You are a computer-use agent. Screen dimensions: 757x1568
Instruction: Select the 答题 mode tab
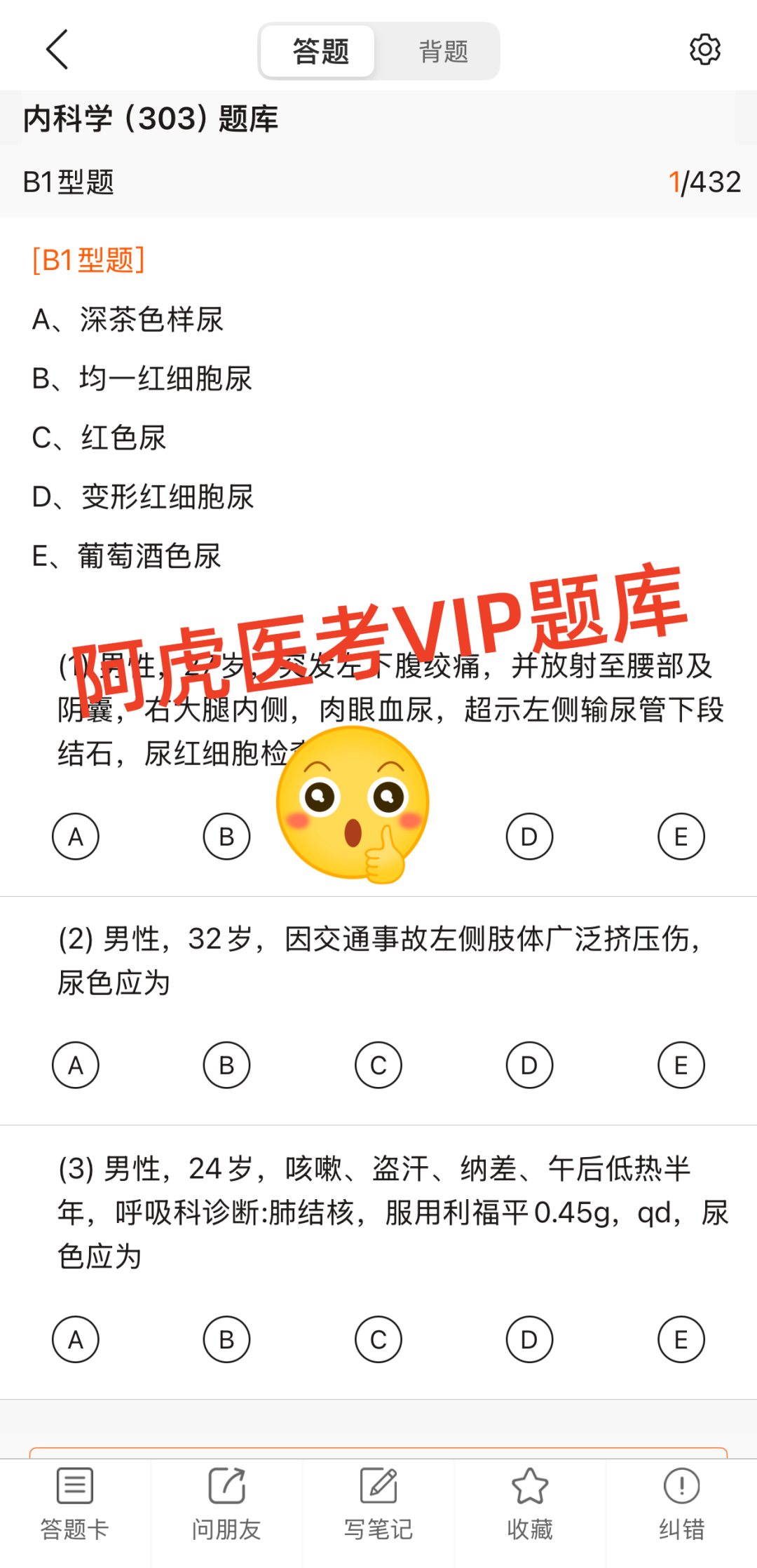pos(320,51)
